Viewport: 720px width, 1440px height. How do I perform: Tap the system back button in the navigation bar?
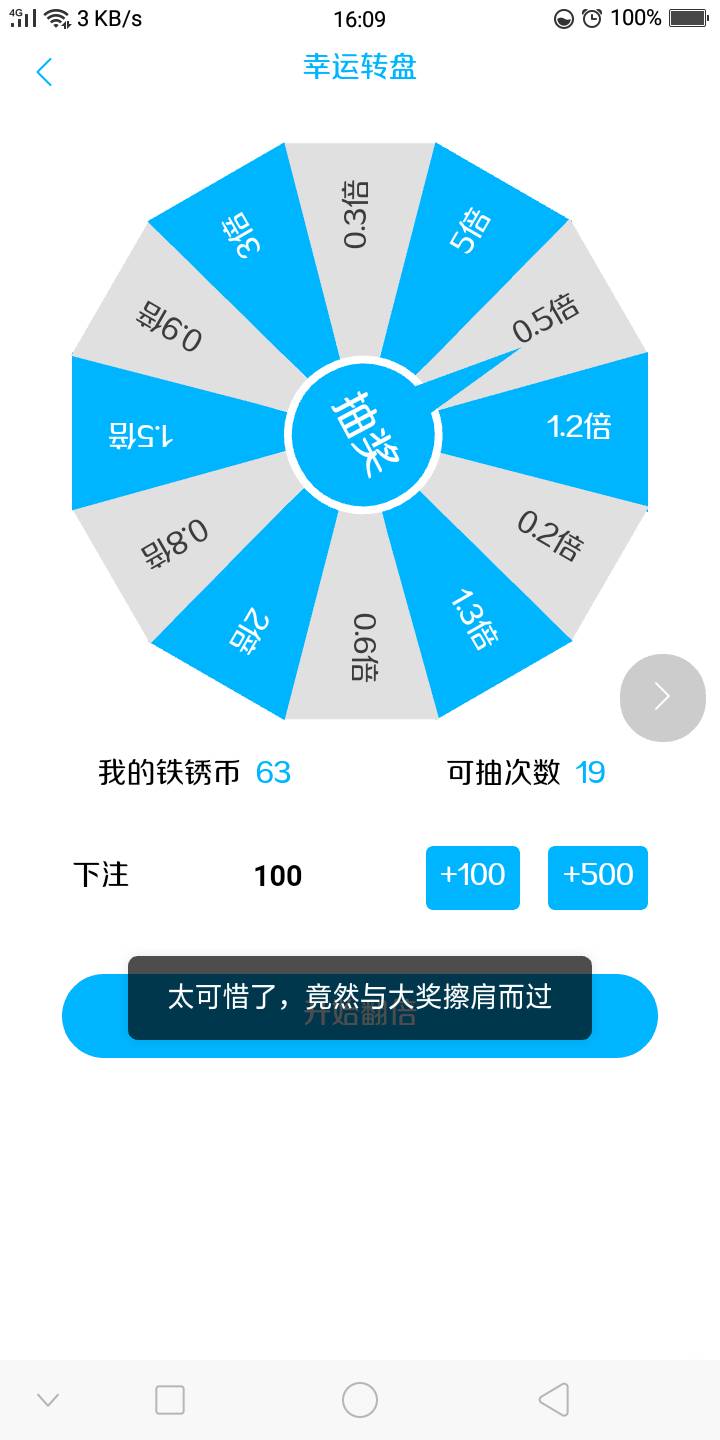553,1399
